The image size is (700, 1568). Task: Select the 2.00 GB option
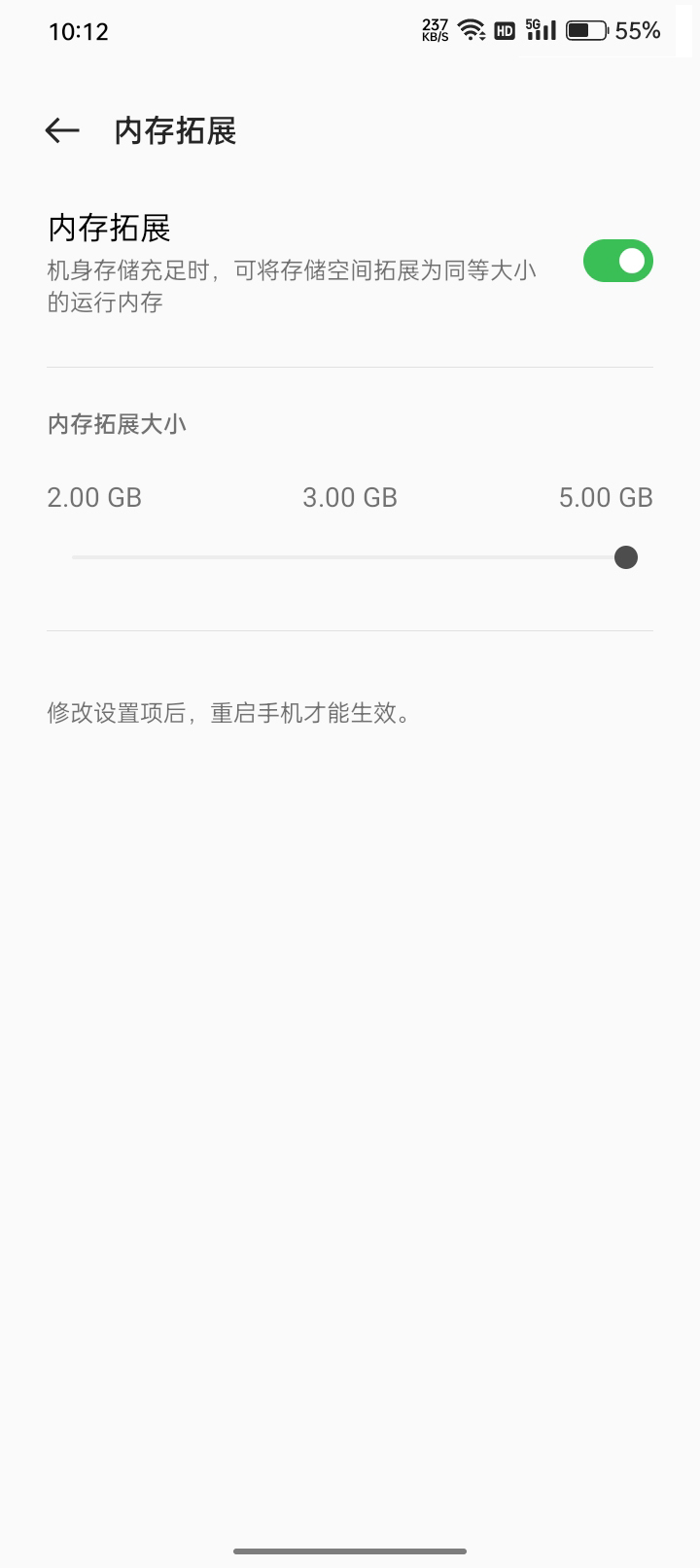coord(94,497)
